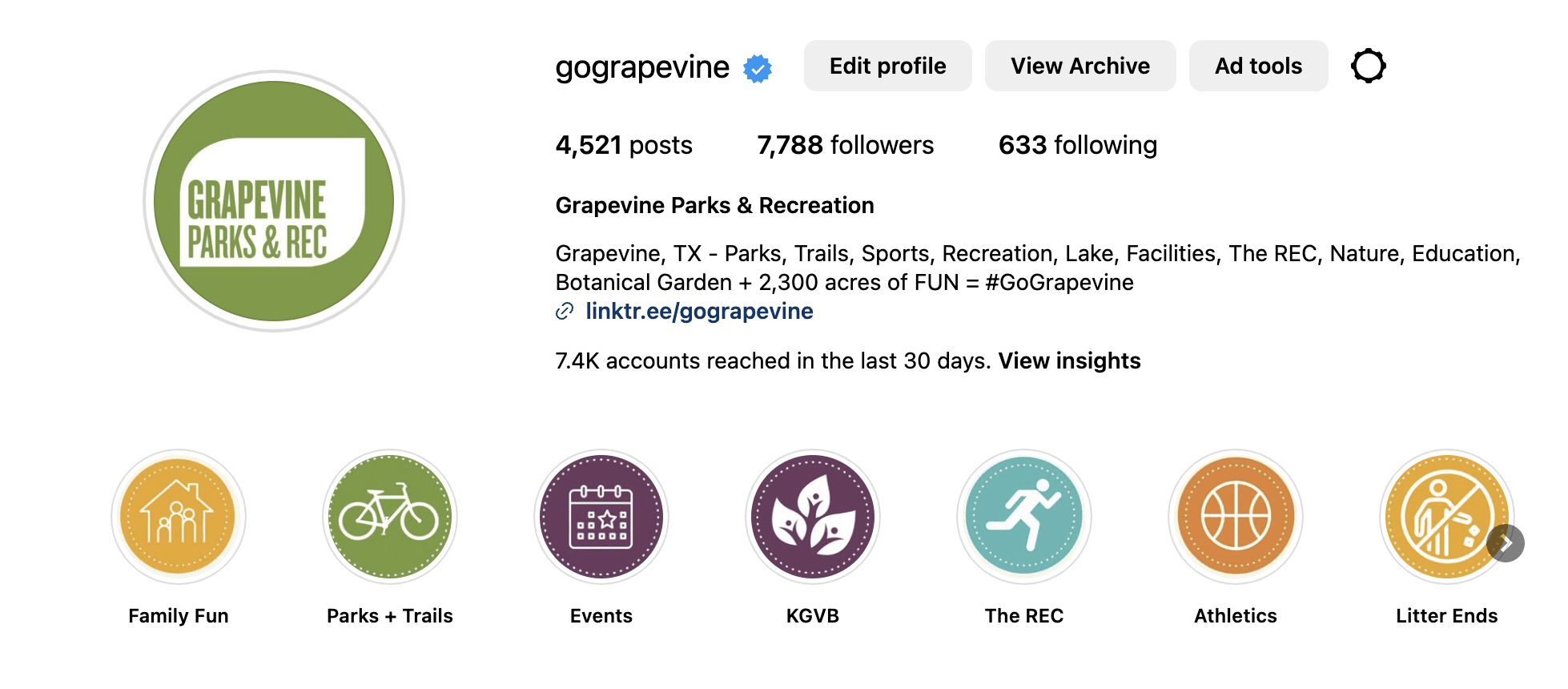View the KGVB highlight
1568x689 pixels.
pyautogui.click(x=812, y=517)
